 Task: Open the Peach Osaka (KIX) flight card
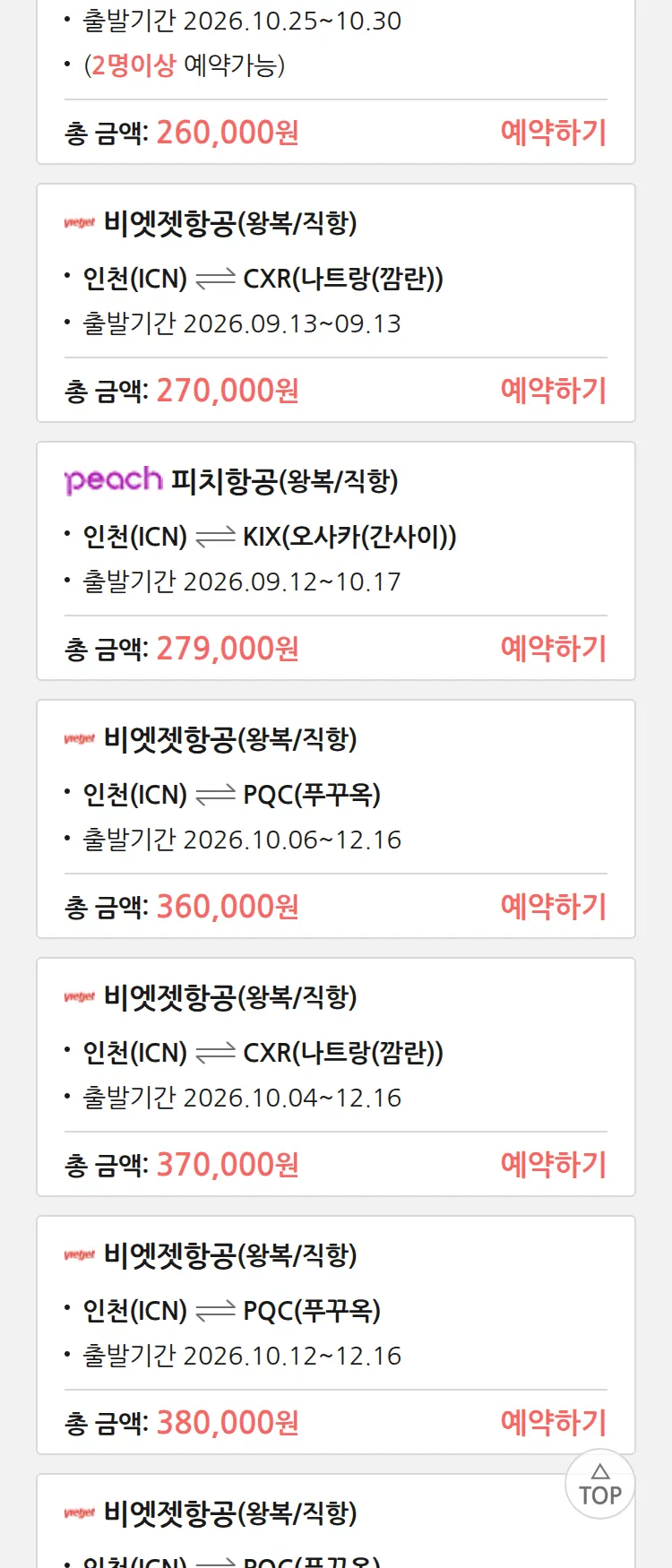click(x=336, y=561)
